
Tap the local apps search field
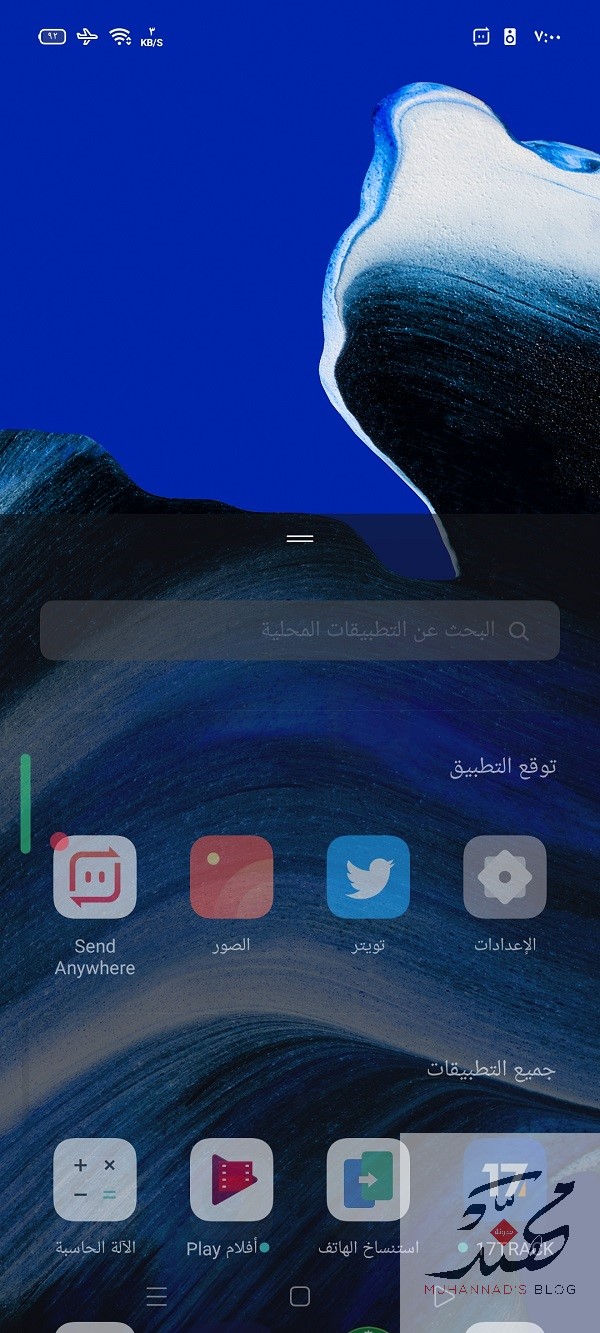(300, 630)
